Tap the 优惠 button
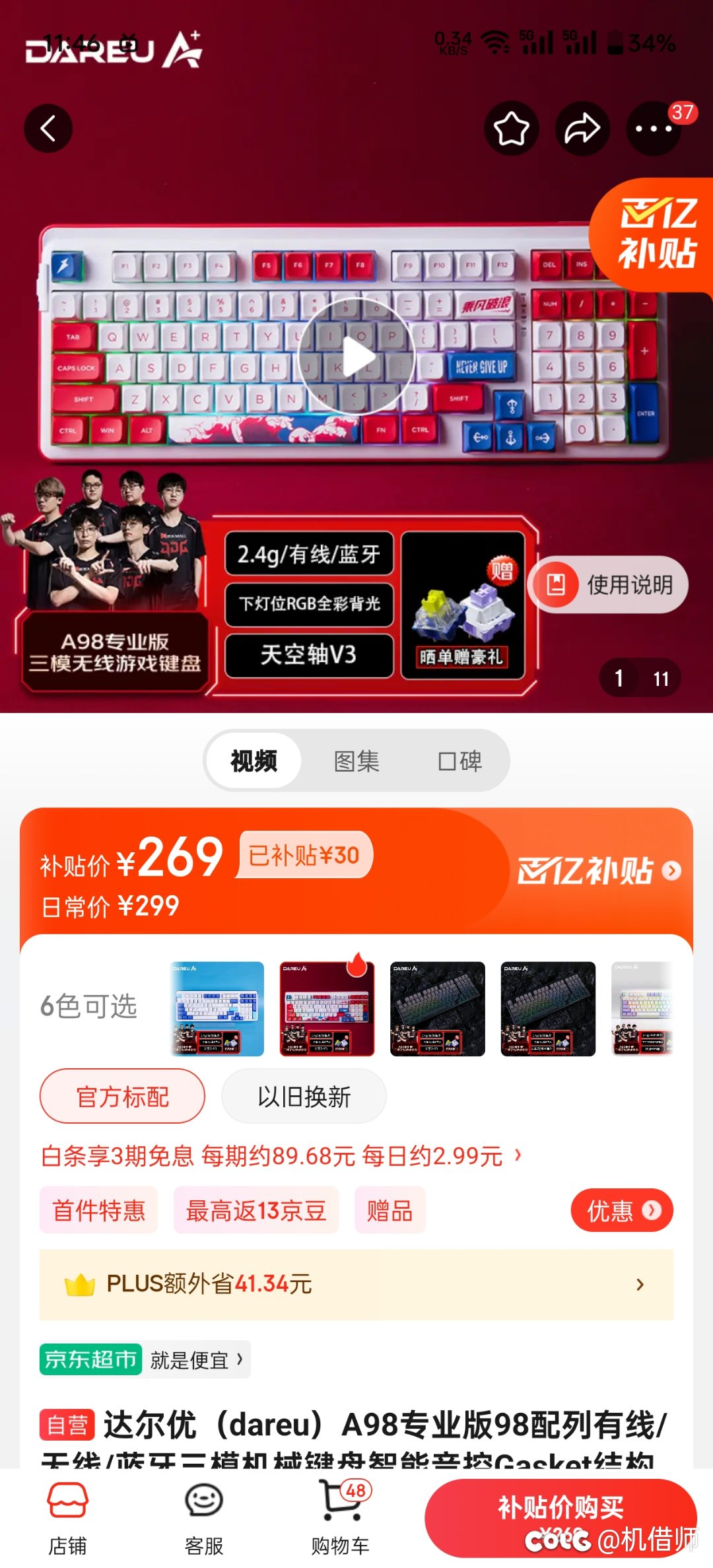Image resolution: width=713 pixels, height=1568 pixels. point(622,1211)
